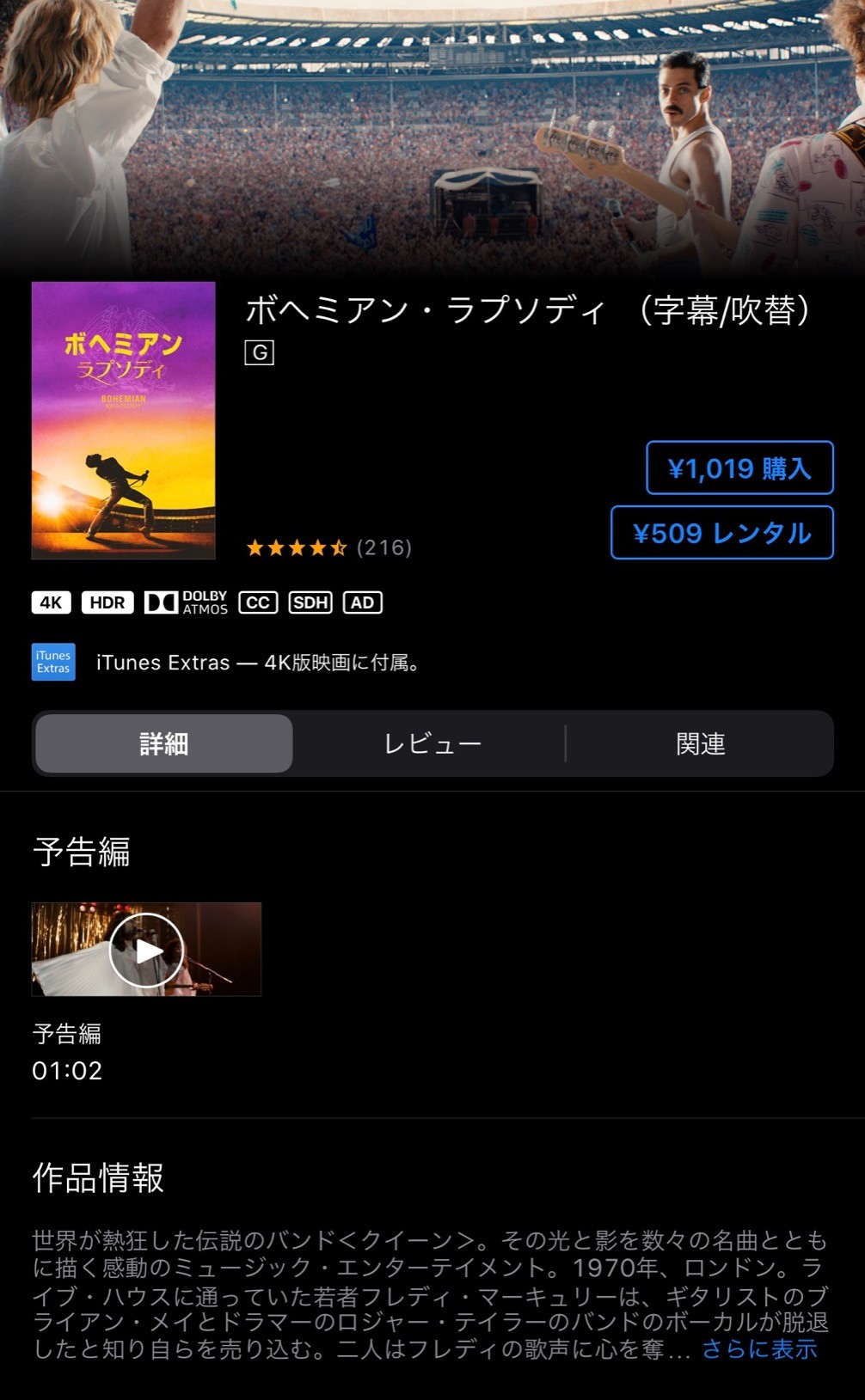The height and width of the screenshot is (1400, 865).
Task: Switch to the レビュー reviews tab
Action: pos(432,743)
